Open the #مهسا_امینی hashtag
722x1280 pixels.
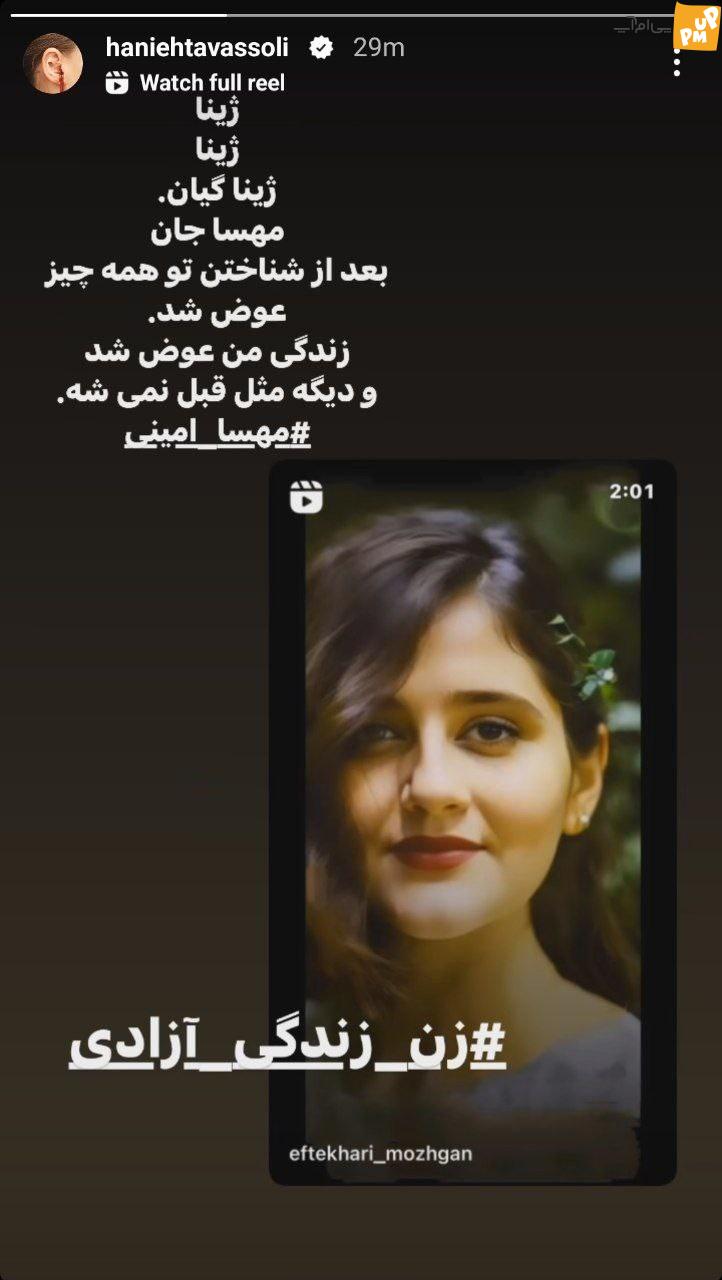click(217, 435)
